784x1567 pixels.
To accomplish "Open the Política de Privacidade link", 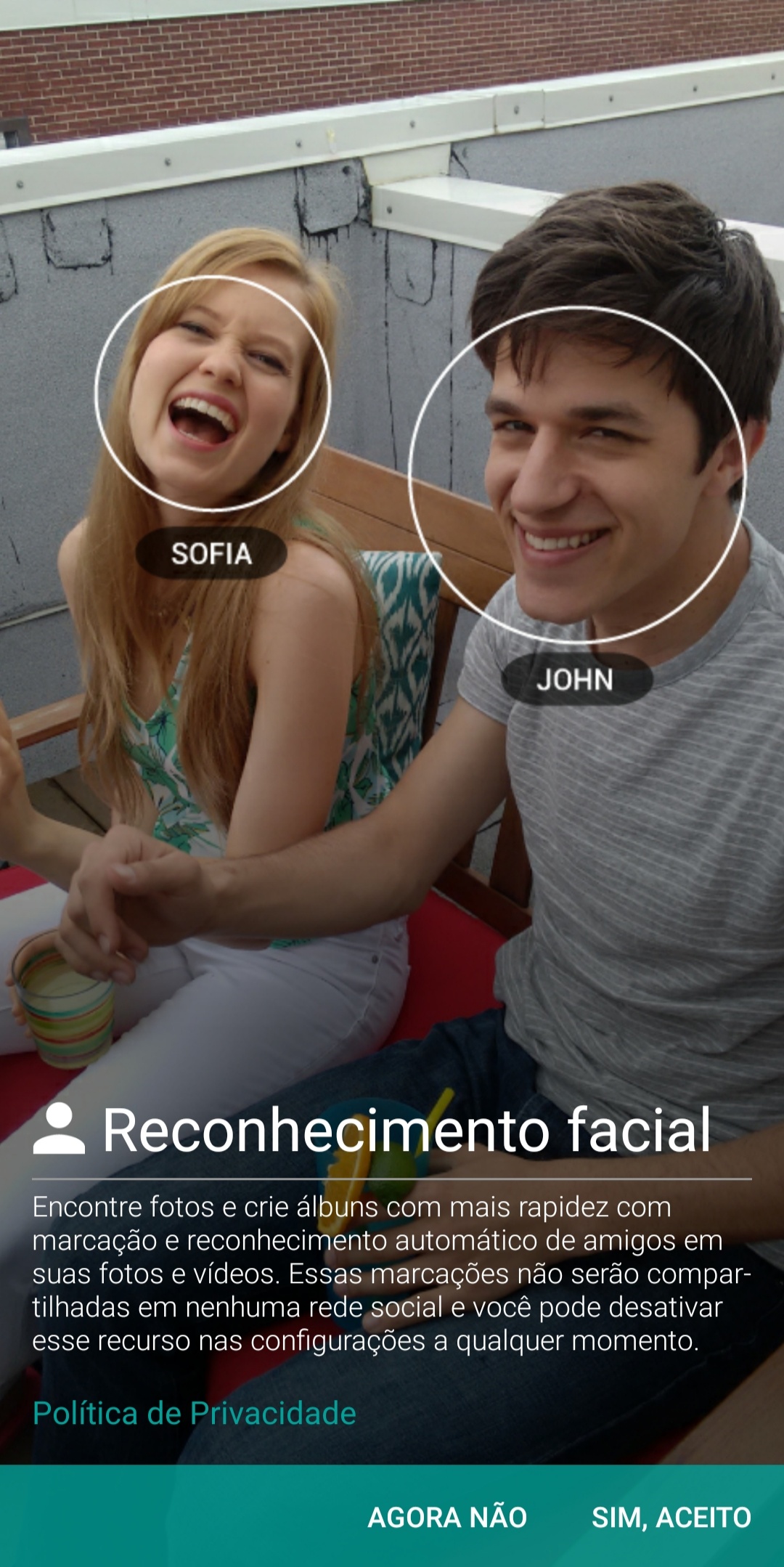I will click(x=195, y=1413).
